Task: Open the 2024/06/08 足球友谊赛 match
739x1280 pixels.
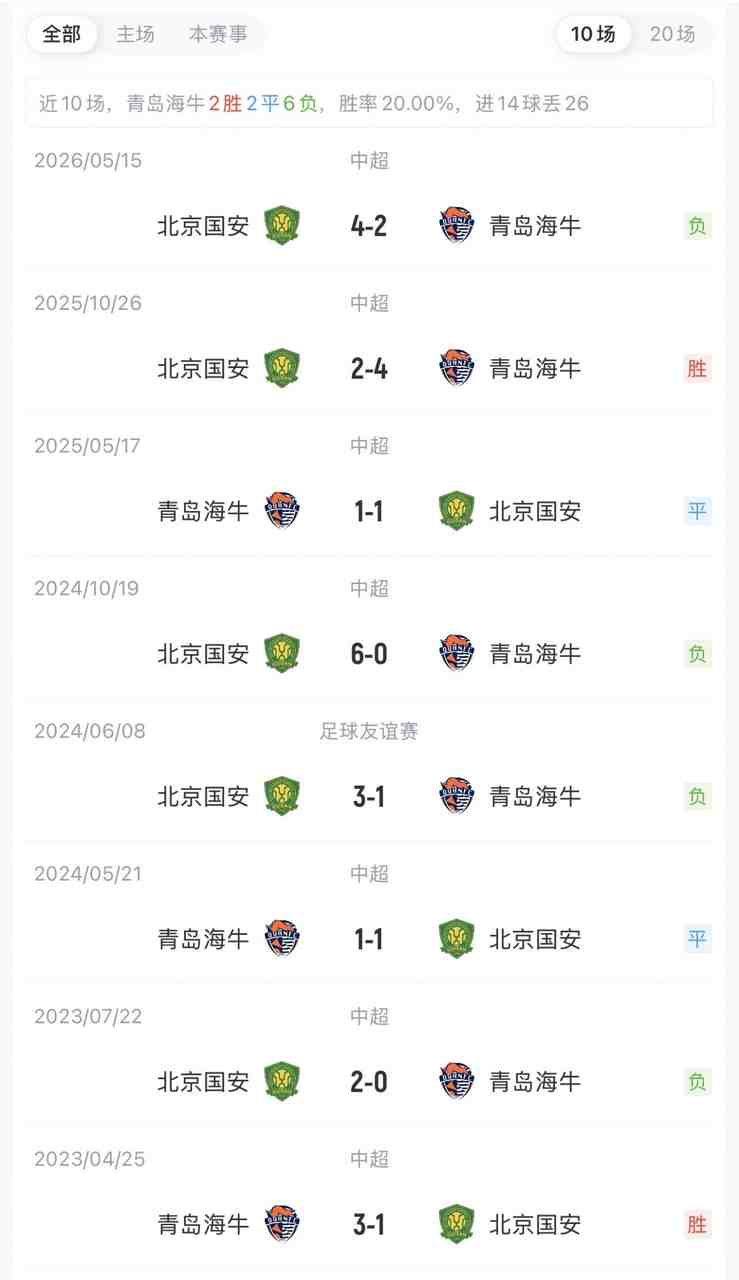Action: pos(369,777)
